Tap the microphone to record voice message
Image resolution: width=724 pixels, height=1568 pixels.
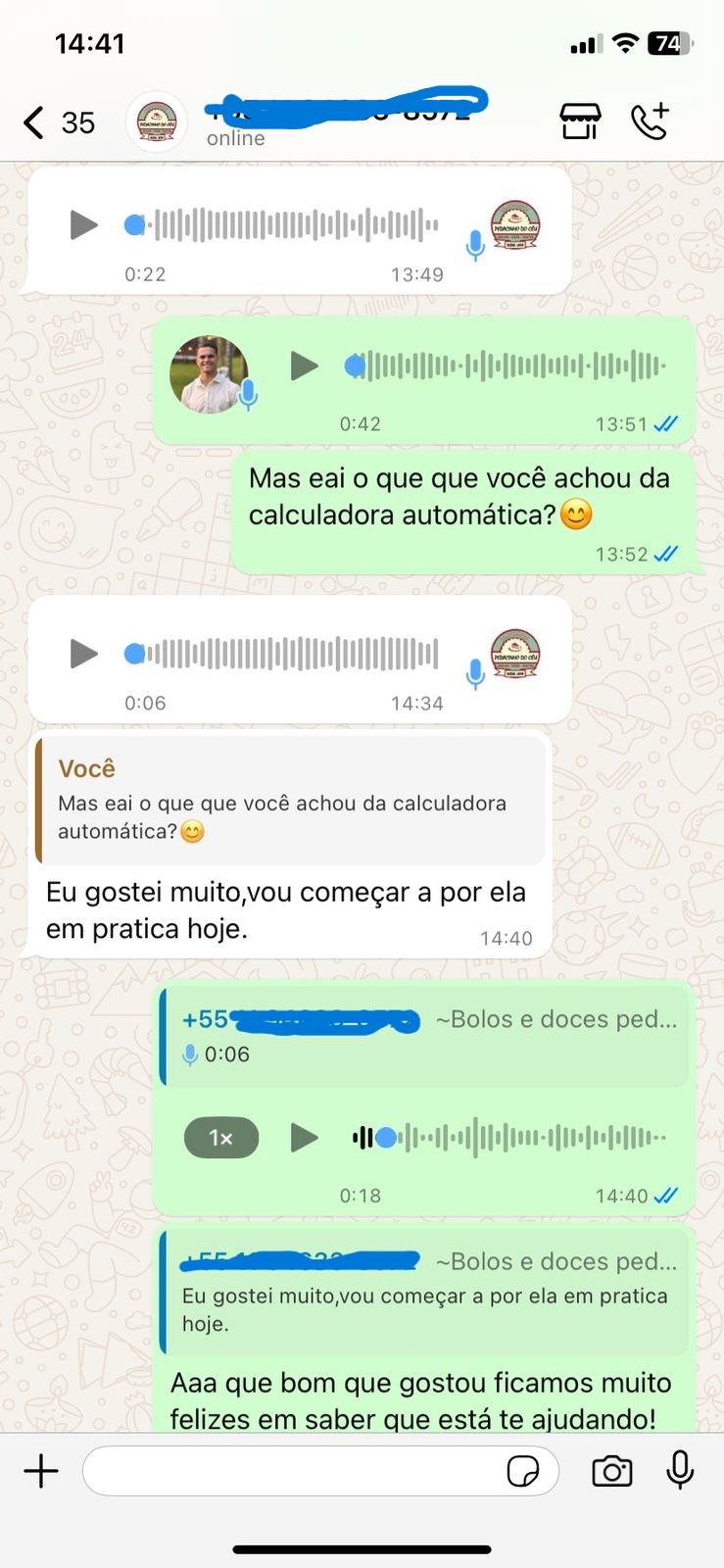680,1471
